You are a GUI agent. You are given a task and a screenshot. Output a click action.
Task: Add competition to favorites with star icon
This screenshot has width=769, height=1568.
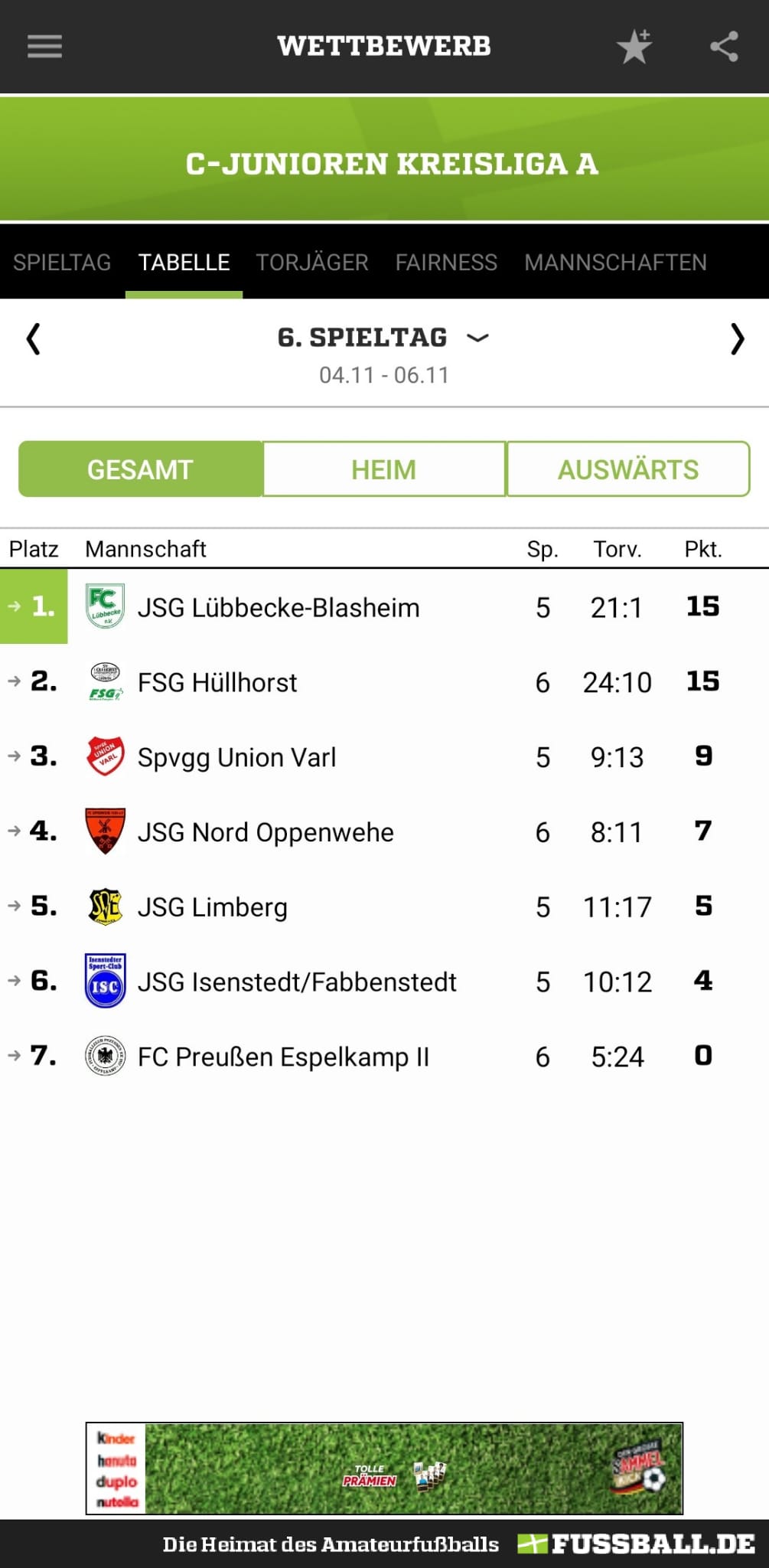click(x=634, y=47)
